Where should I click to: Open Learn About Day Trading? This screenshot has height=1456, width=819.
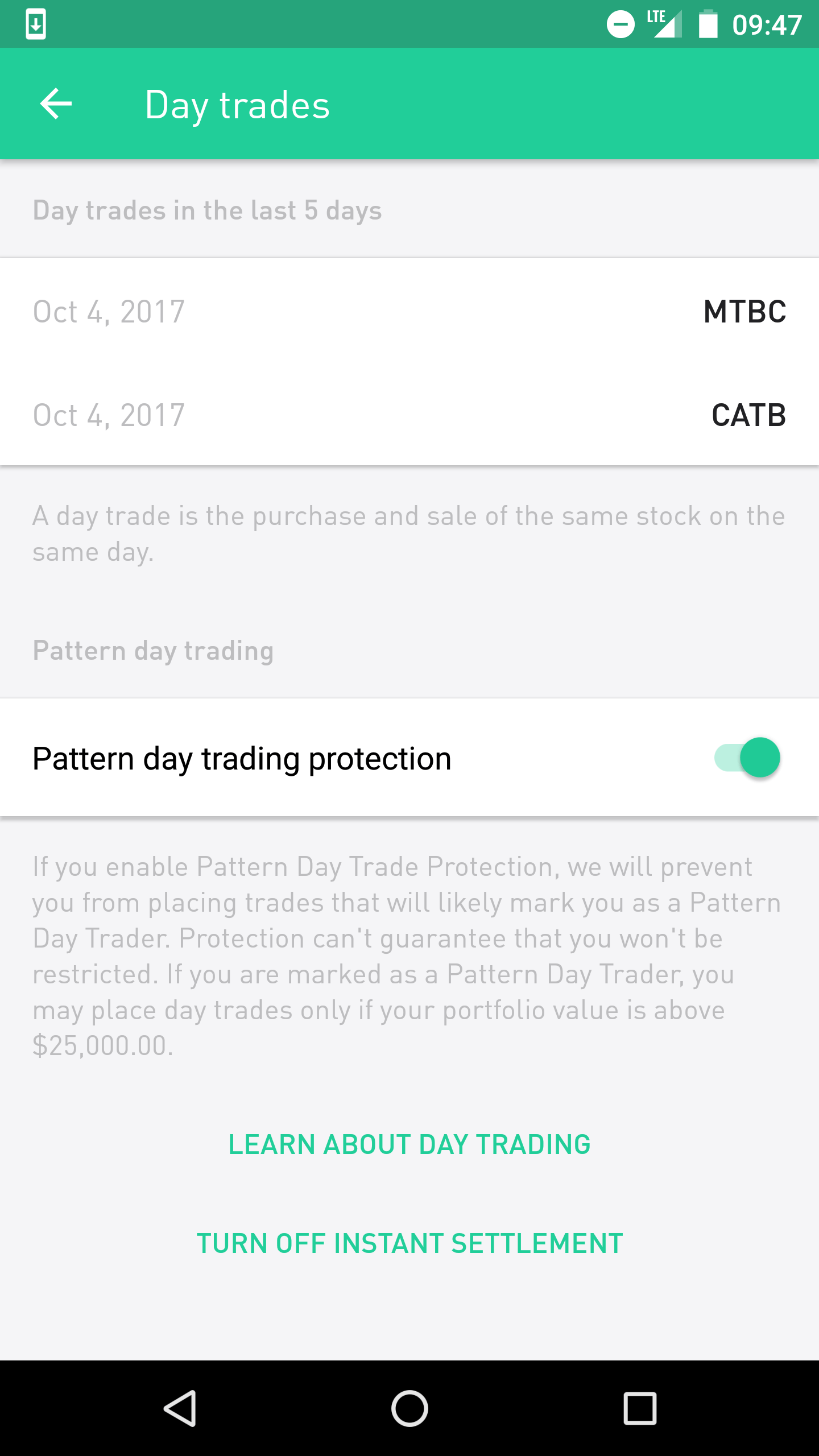(x=409, y=1144)
